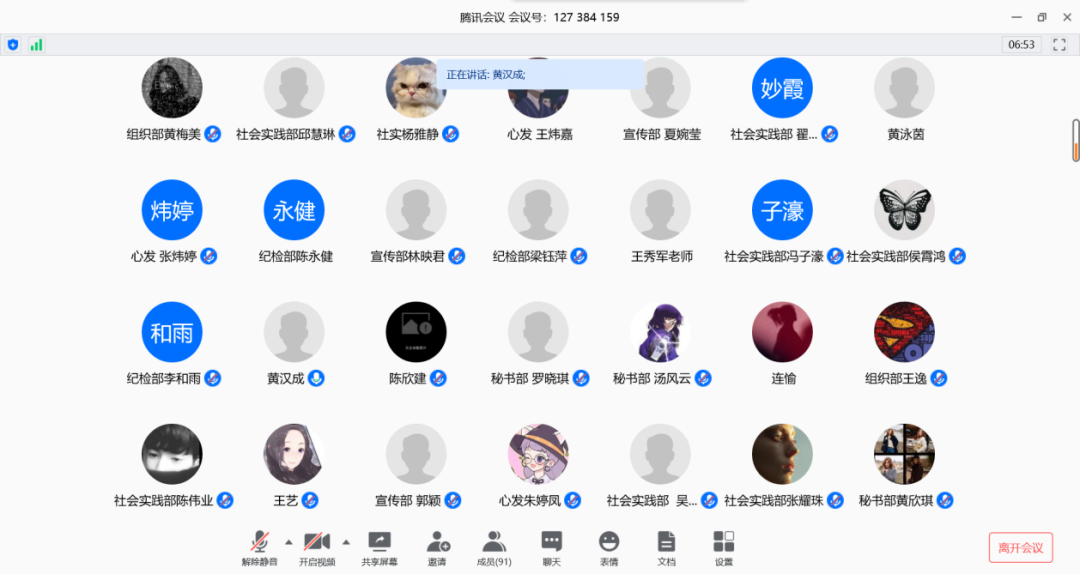Check the network signal bars icon
1080x574 pixels.
[x=36, y=45]
